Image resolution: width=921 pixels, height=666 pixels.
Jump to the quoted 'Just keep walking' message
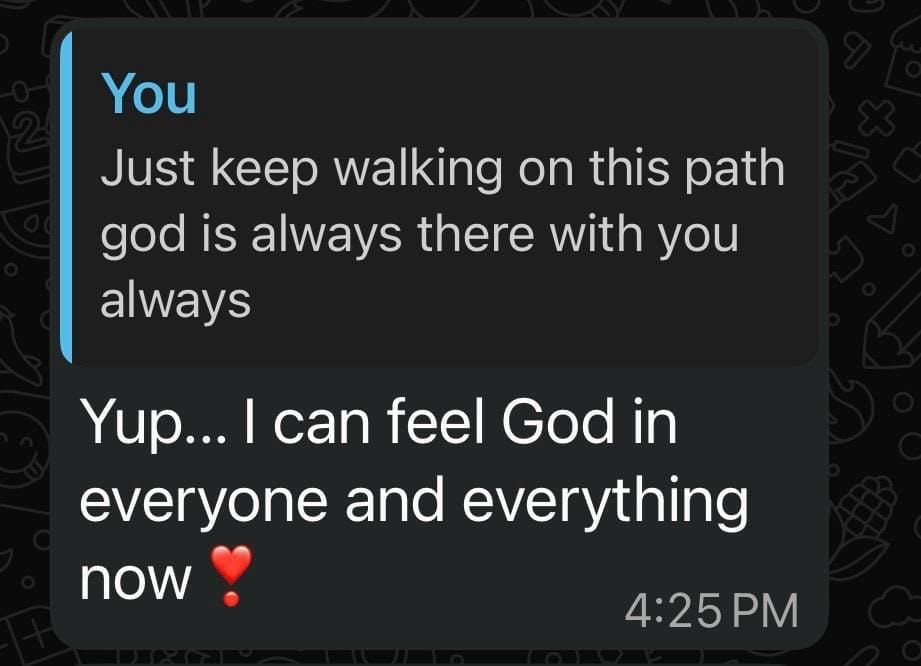tap(440, 200)
